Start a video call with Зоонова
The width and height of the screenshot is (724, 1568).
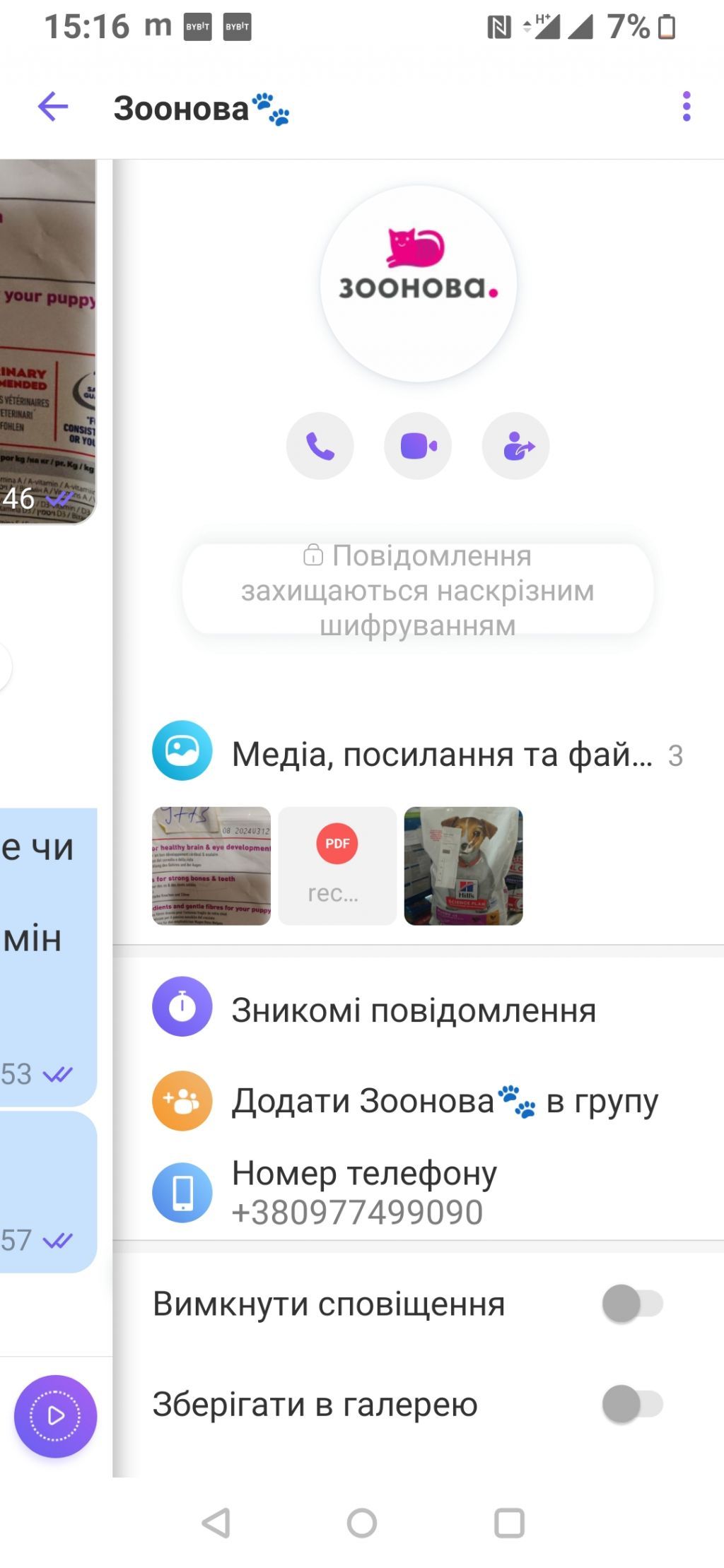click(418, 446)
